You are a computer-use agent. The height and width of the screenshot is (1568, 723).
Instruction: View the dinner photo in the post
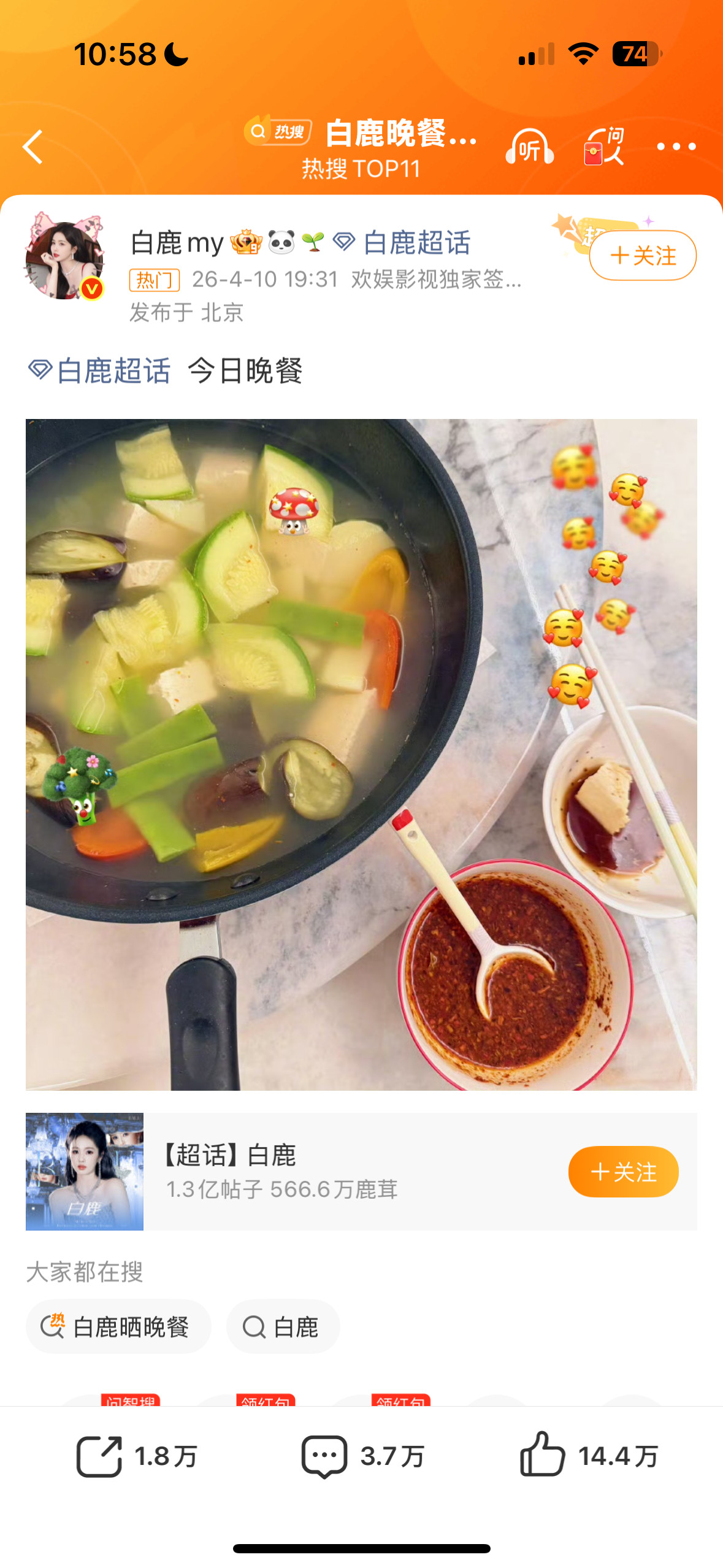(x=361, y=755)
